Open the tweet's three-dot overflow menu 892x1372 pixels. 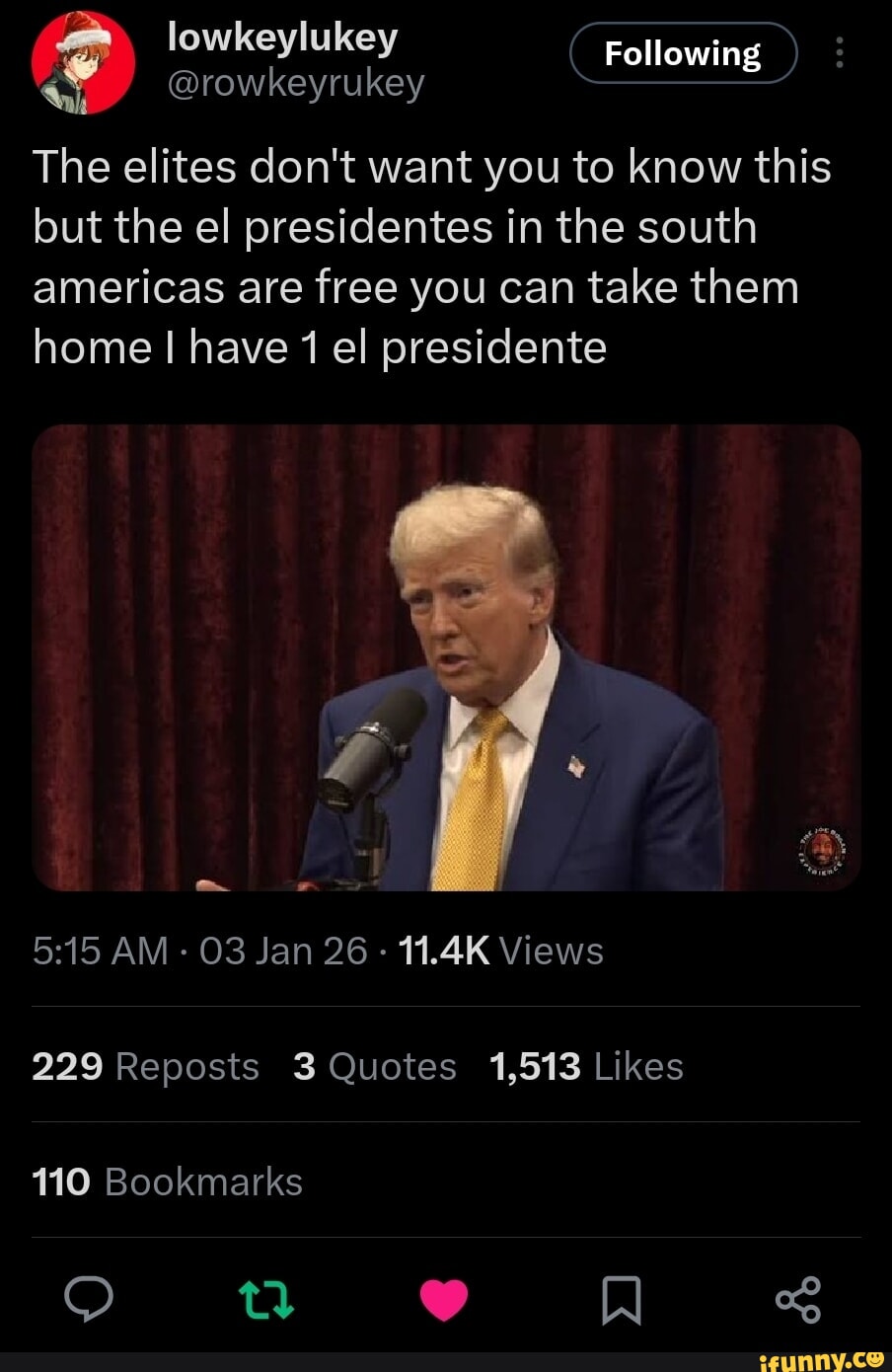pyautogui.click(x=840, y=52)
